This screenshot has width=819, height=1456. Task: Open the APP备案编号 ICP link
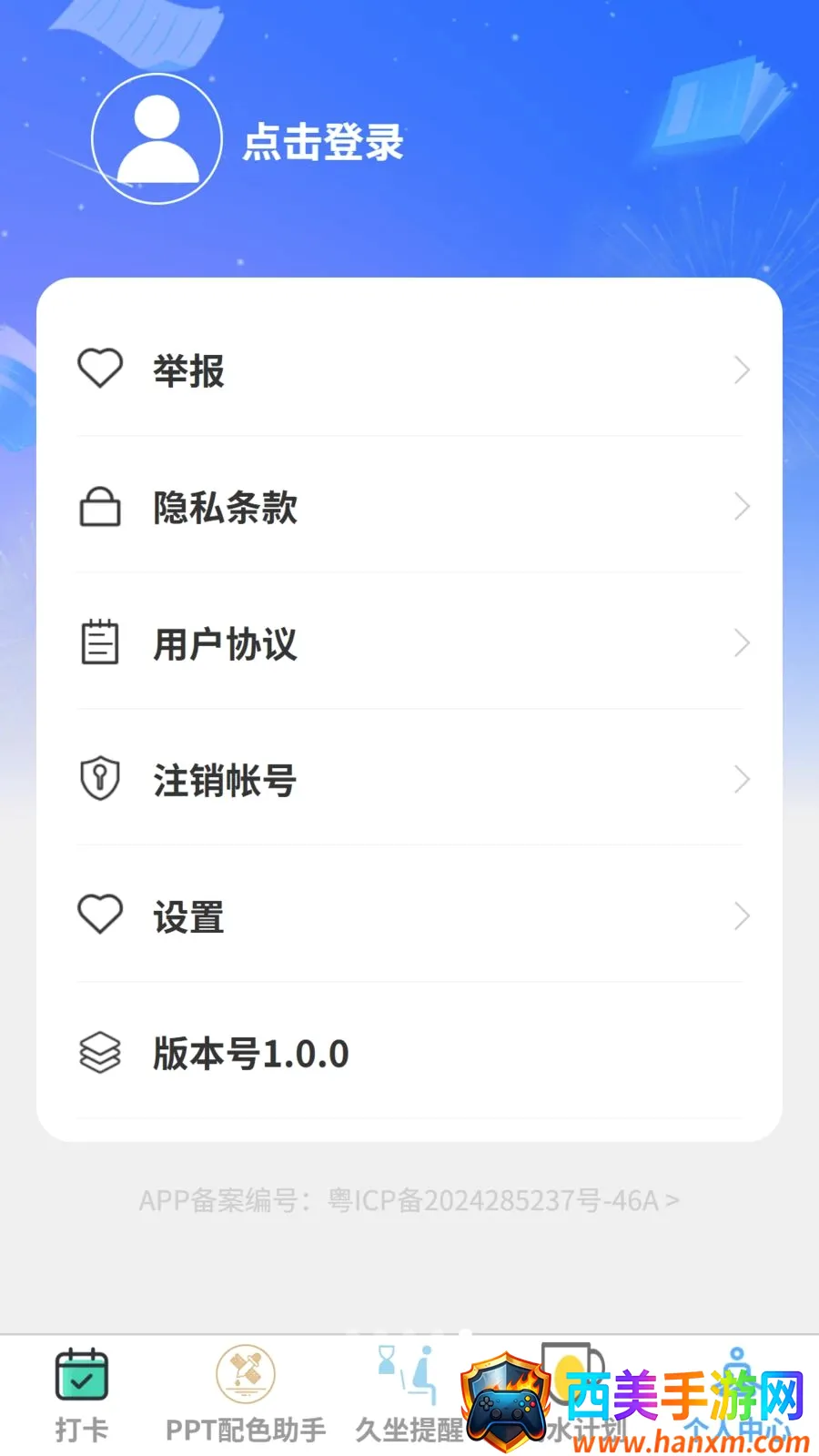409,1200
